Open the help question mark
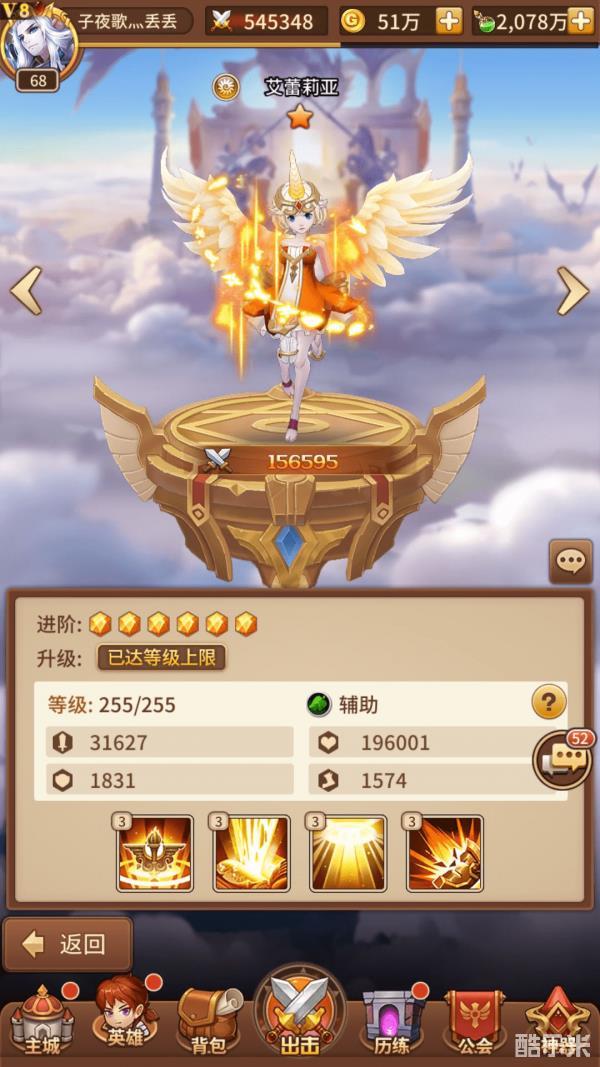The width and height of the screenshot is (600, 1067). click(x=548, y=703)
